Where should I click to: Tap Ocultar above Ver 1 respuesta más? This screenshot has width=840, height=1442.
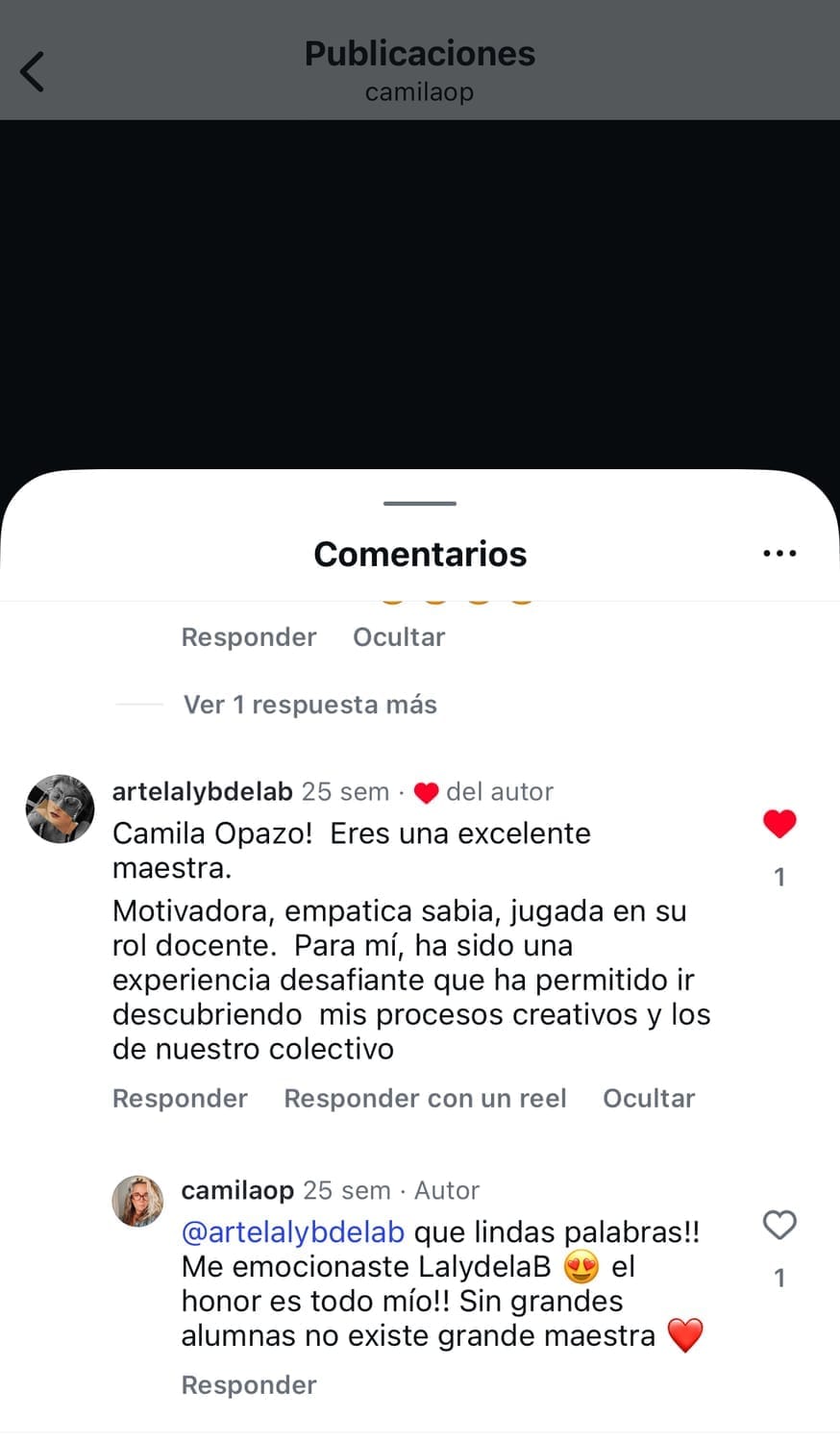pyautogui.click(x=399, y=636)
